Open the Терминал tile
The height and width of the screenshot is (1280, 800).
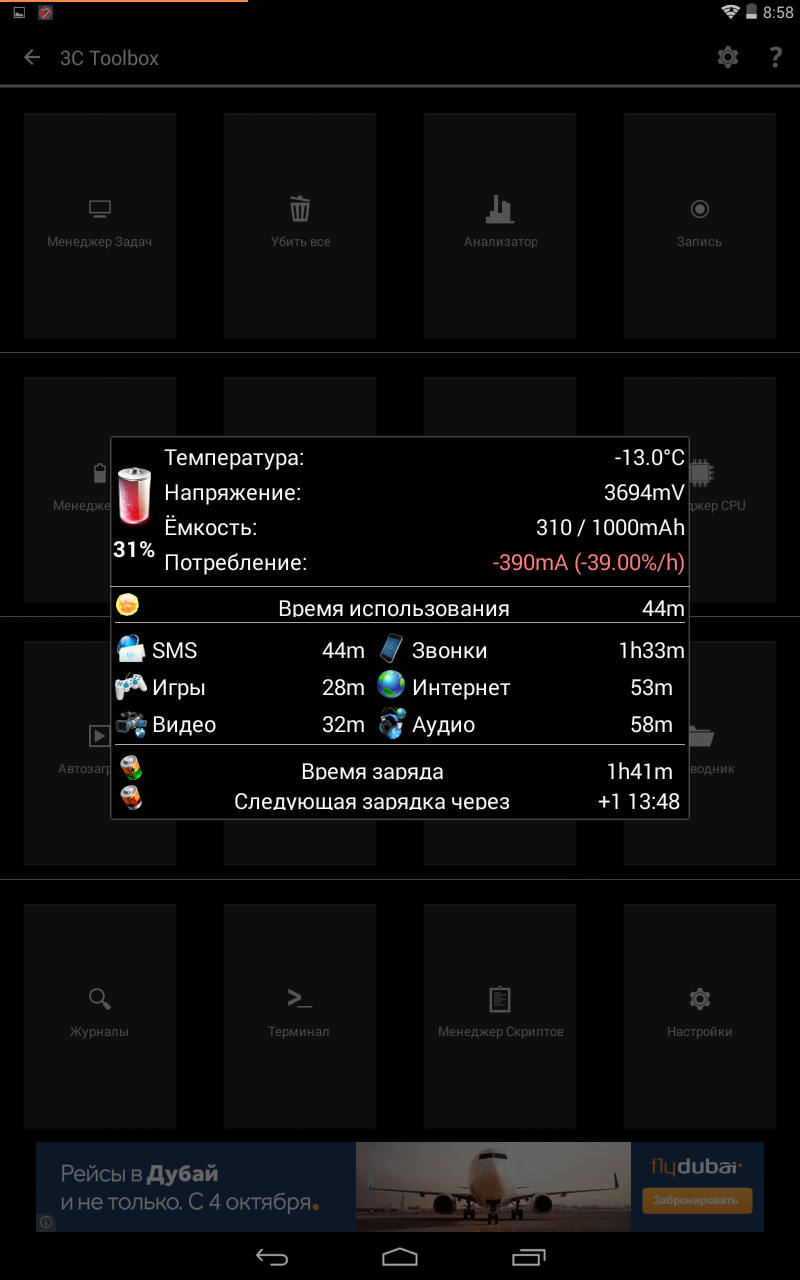[300, 1015]
